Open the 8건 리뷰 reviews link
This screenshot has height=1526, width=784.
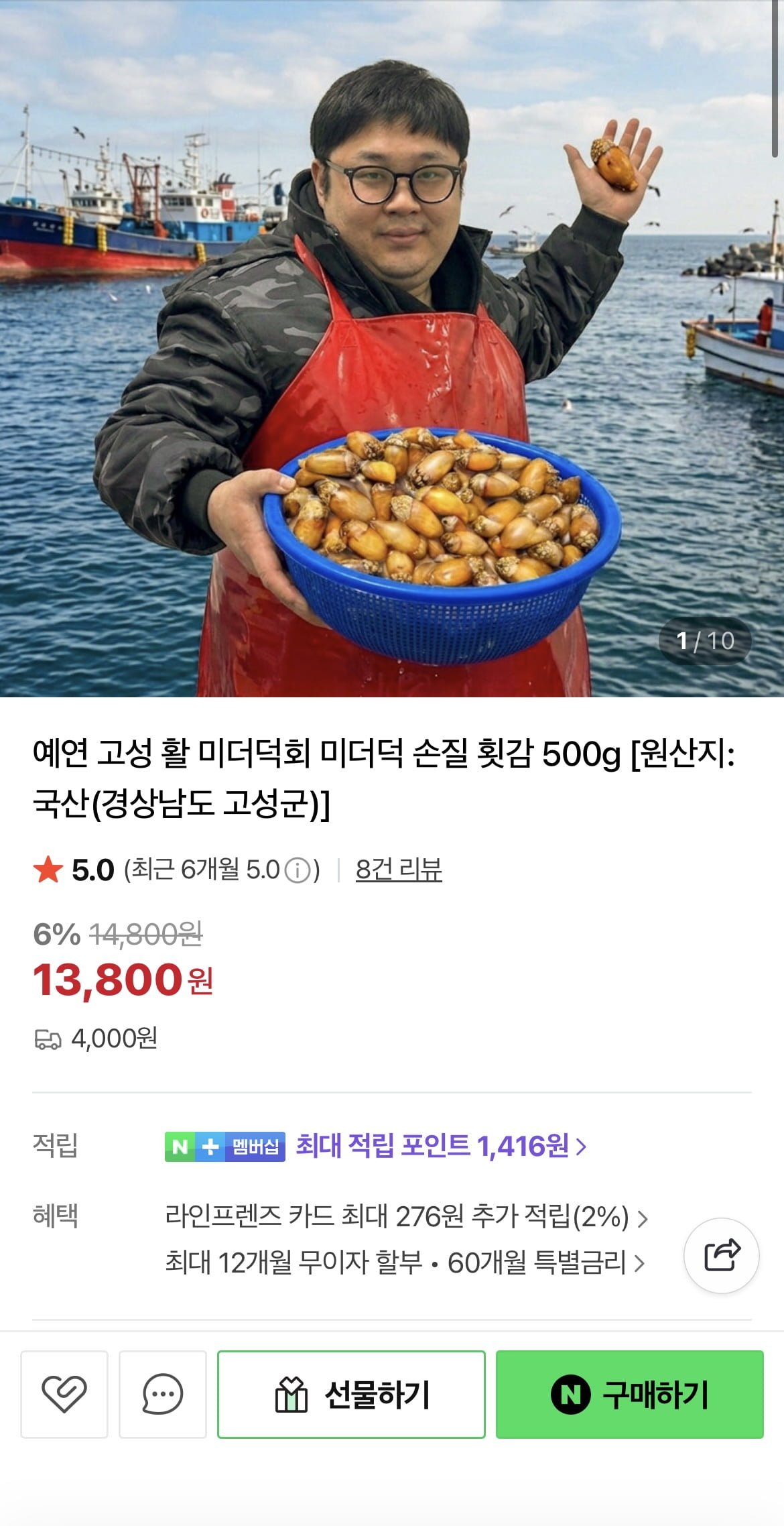[x=398, y=870]
